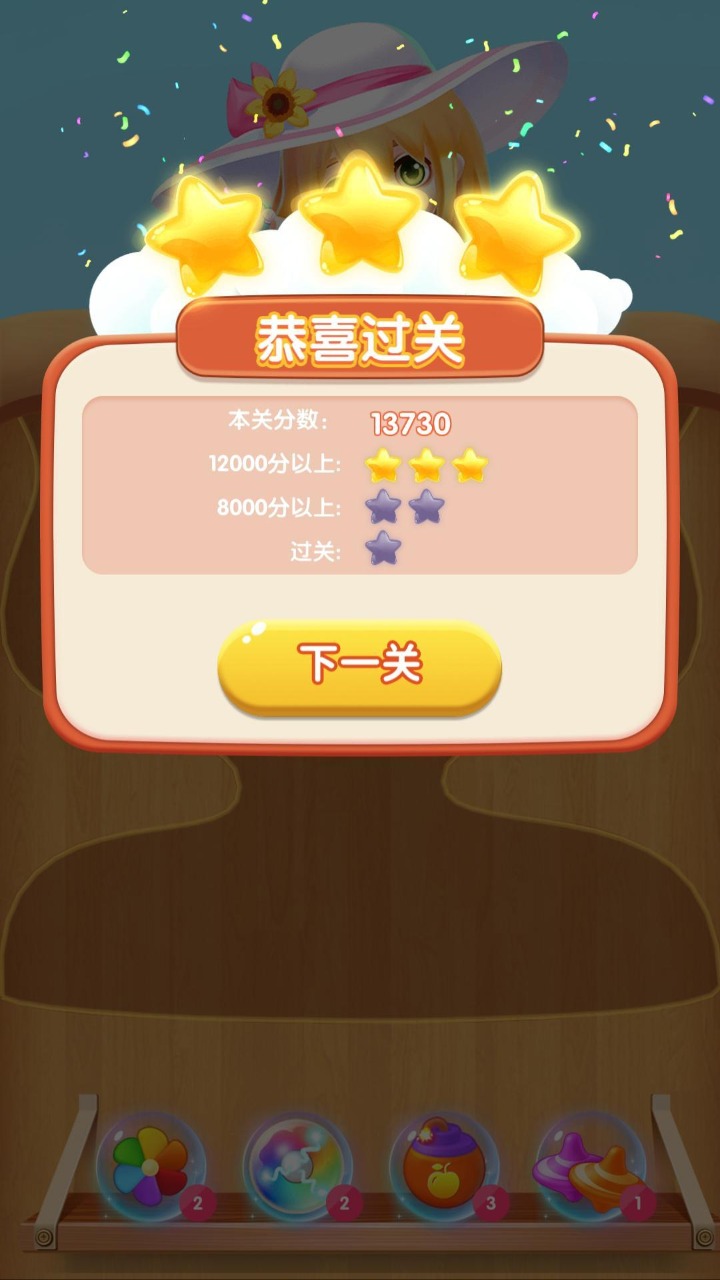This screenshot has width=720, height=1280.
Task: Click the 过关 row label
Action: click(316, 551)
